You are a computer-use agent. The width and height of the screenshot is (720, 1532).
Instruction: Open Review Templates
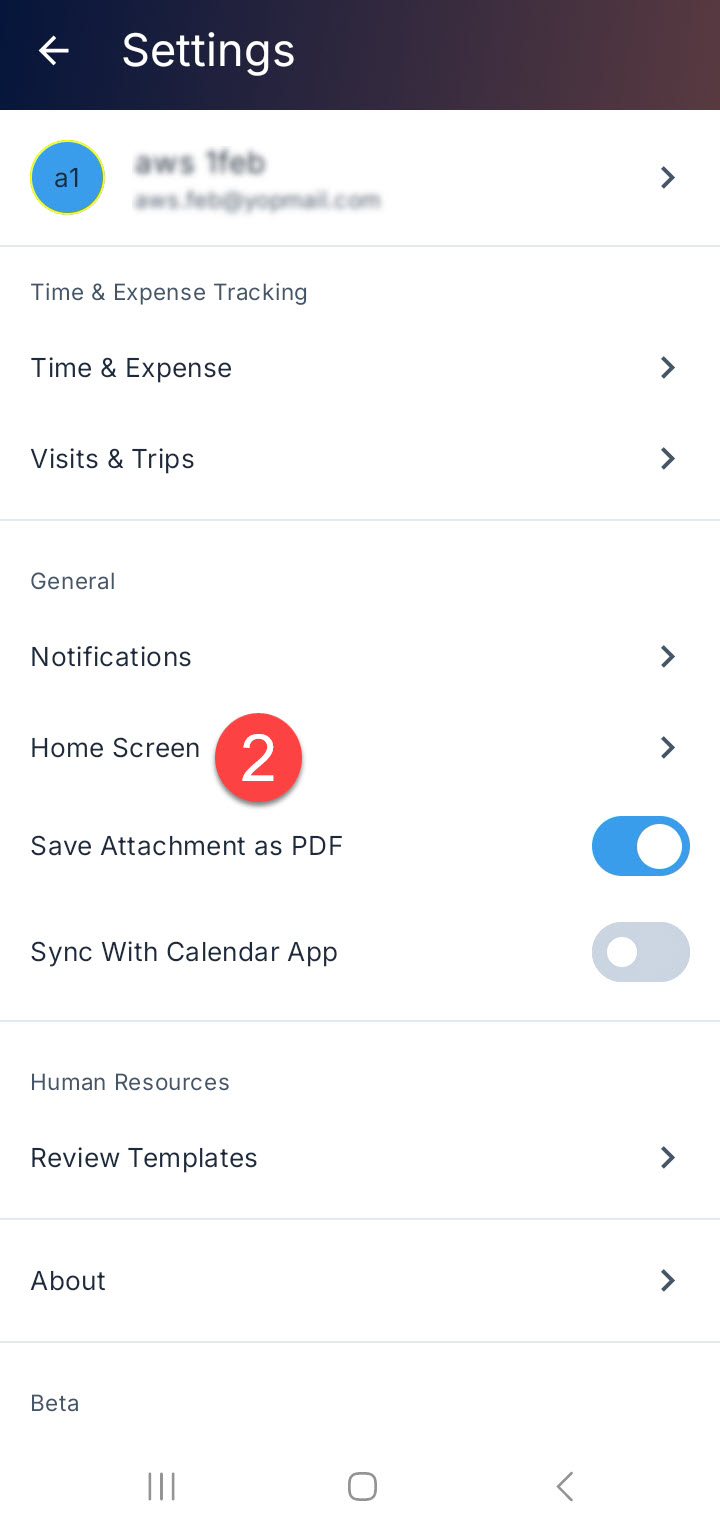pos(360,1158)
